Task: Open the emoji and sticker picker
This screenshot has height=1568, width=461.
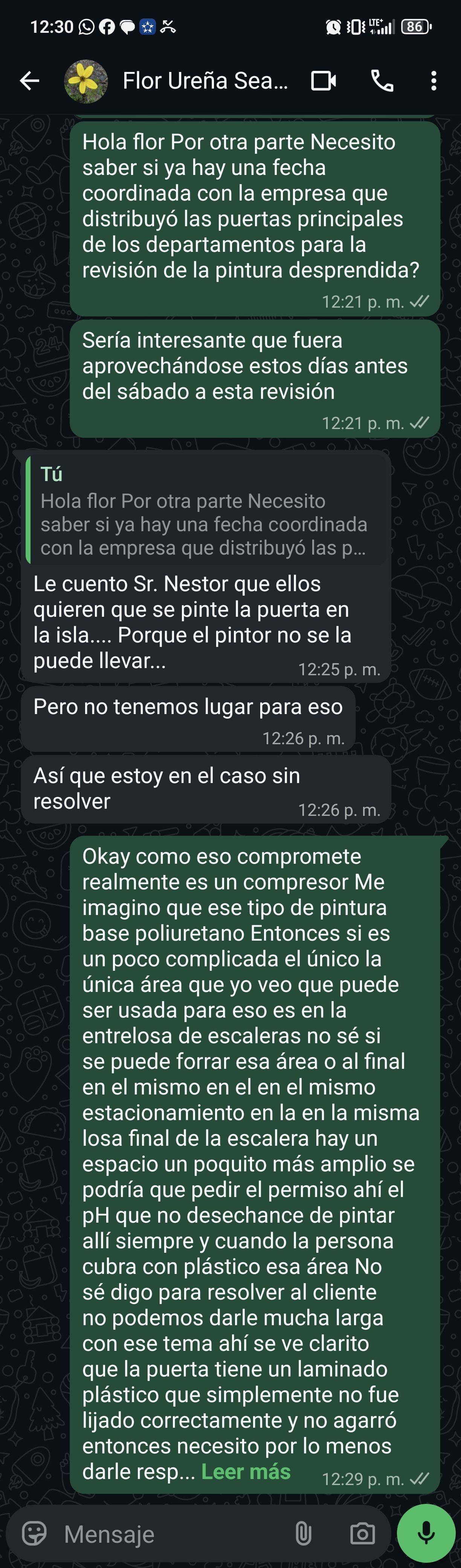Action: 34,1533
